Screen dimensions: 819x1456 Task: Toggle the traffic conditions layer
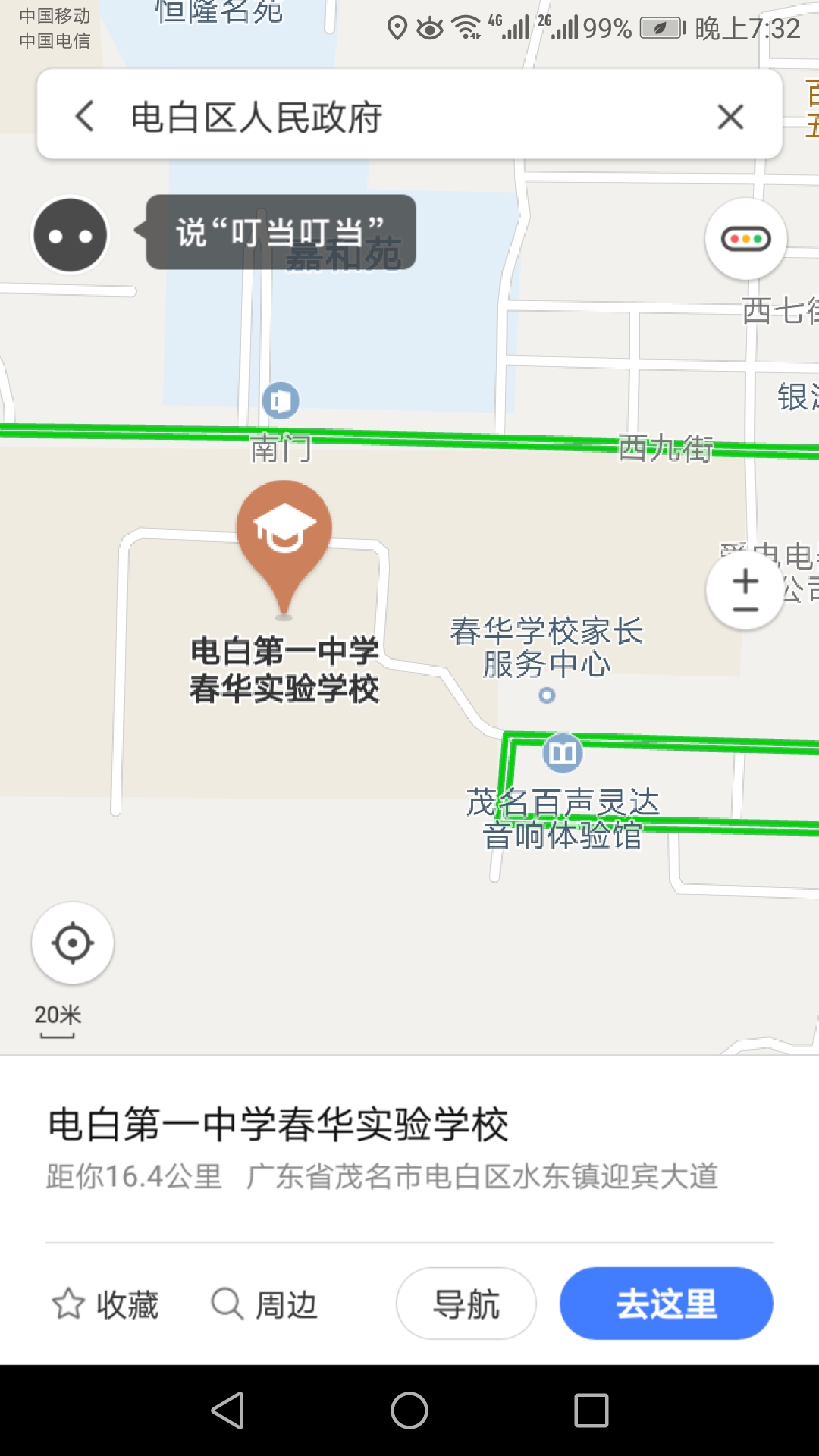click(746, 240)
